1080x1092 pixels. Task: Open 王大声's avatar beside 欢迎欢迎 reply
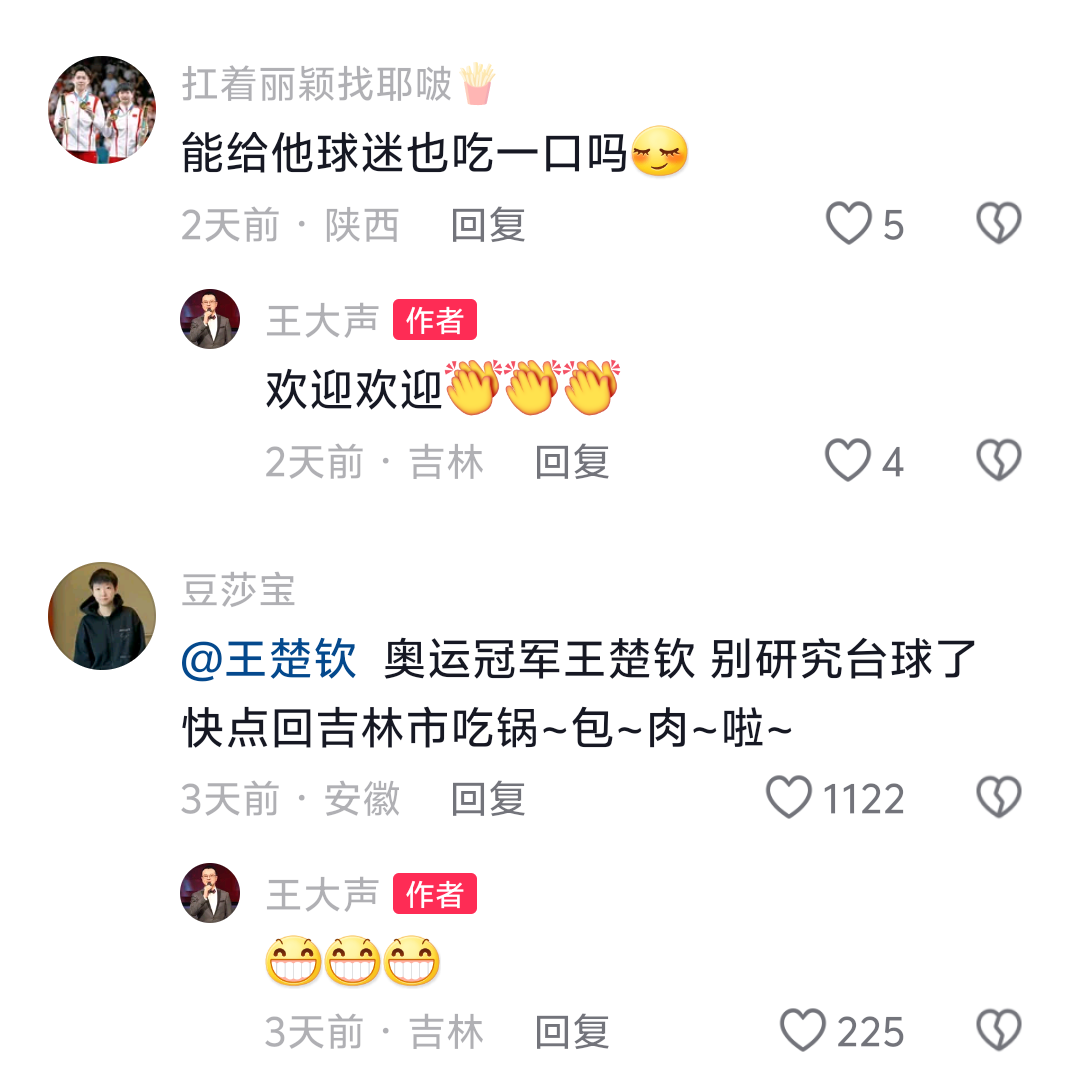(x=210, y=320)
